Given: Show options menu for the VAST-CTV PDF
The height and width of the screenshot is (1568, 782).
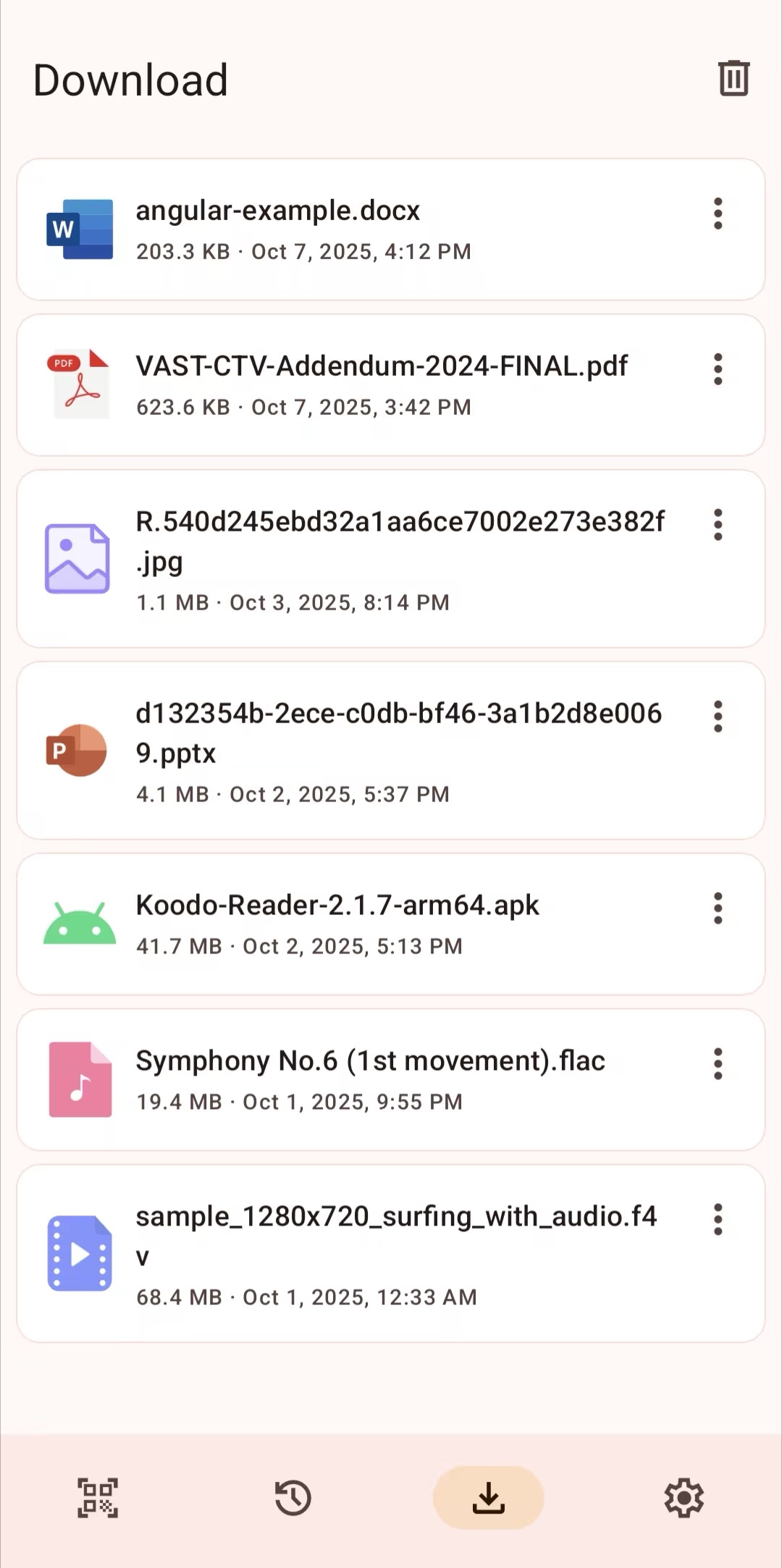Looking at the screenshot, I should tap(718, 369).
